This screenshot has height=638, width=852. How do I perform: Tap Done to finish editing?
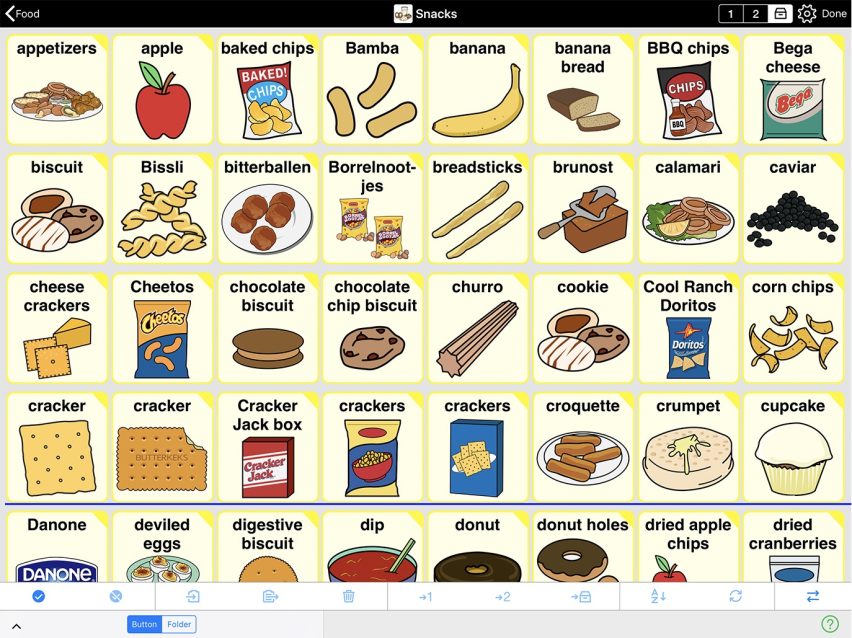click(x=834, y=14)
